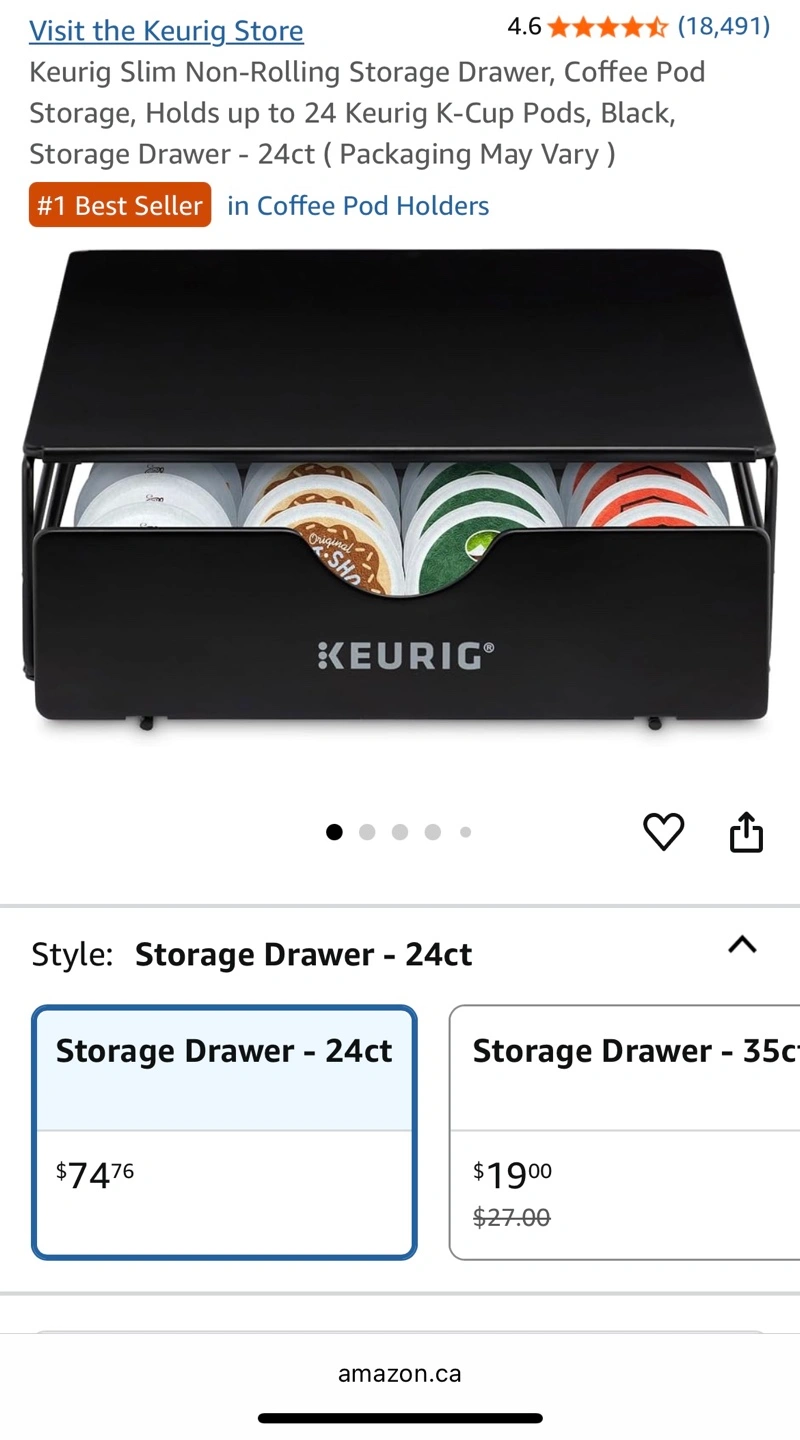Tap the image carousel page dots

click(399, 832)
